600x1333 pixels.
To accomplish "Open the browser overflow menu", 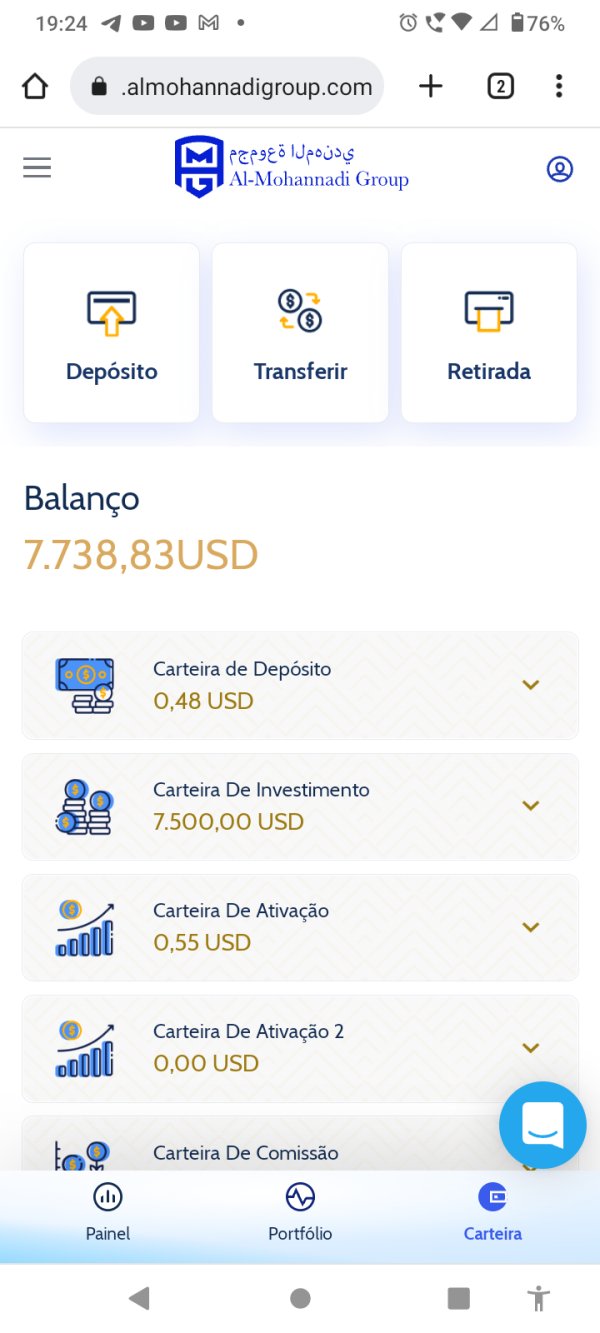I will click(559, 87).
